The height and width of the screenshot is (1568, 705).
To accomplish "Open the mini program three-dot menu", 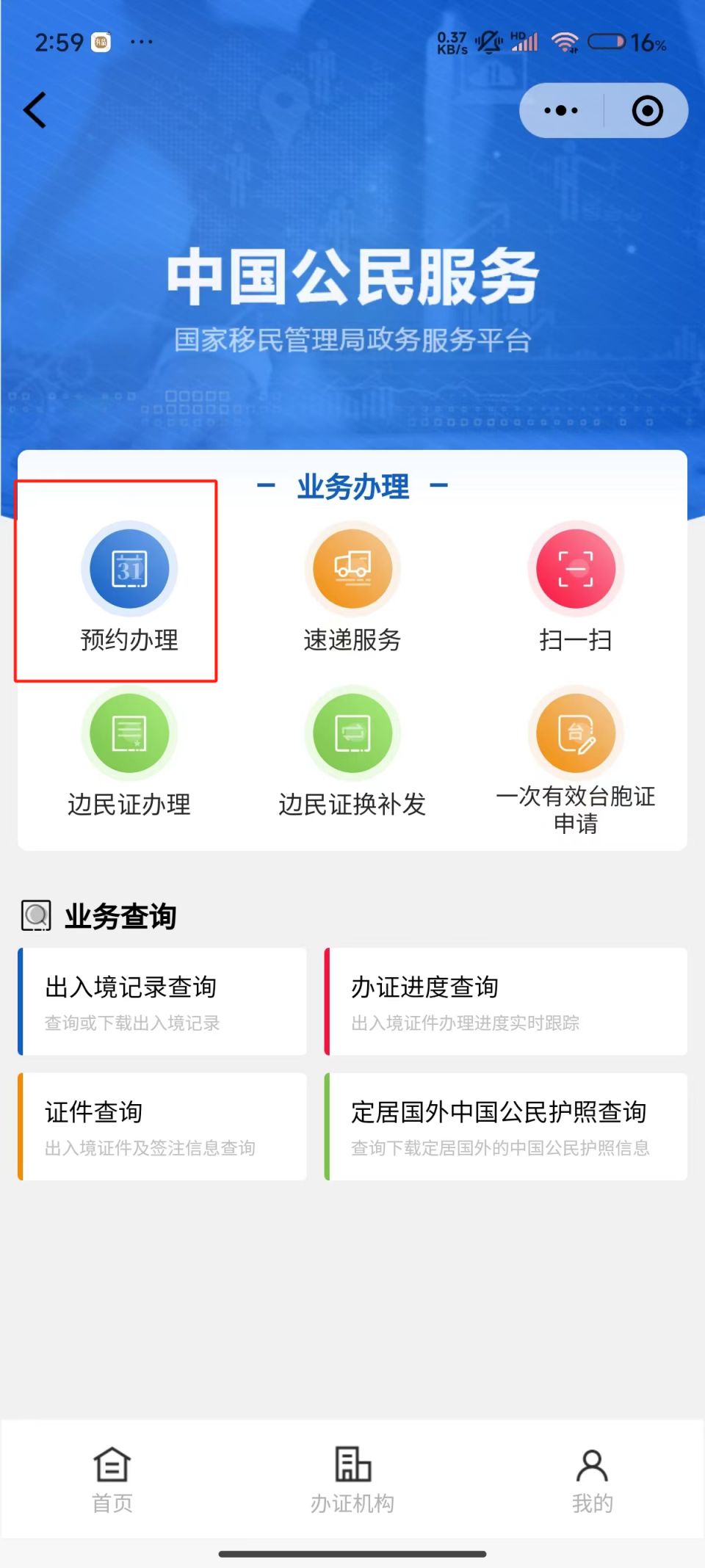I will click(x=561, y=111).
